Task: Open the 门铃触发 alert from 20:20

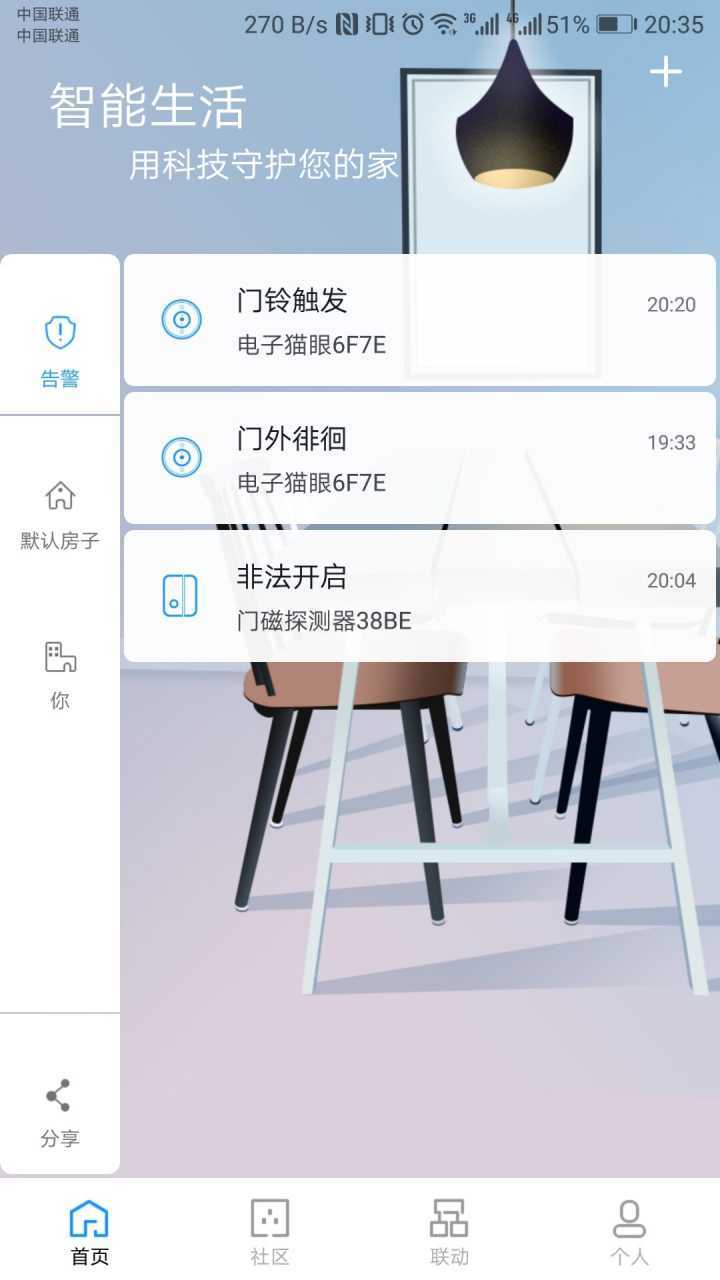Action: [420, 320]
